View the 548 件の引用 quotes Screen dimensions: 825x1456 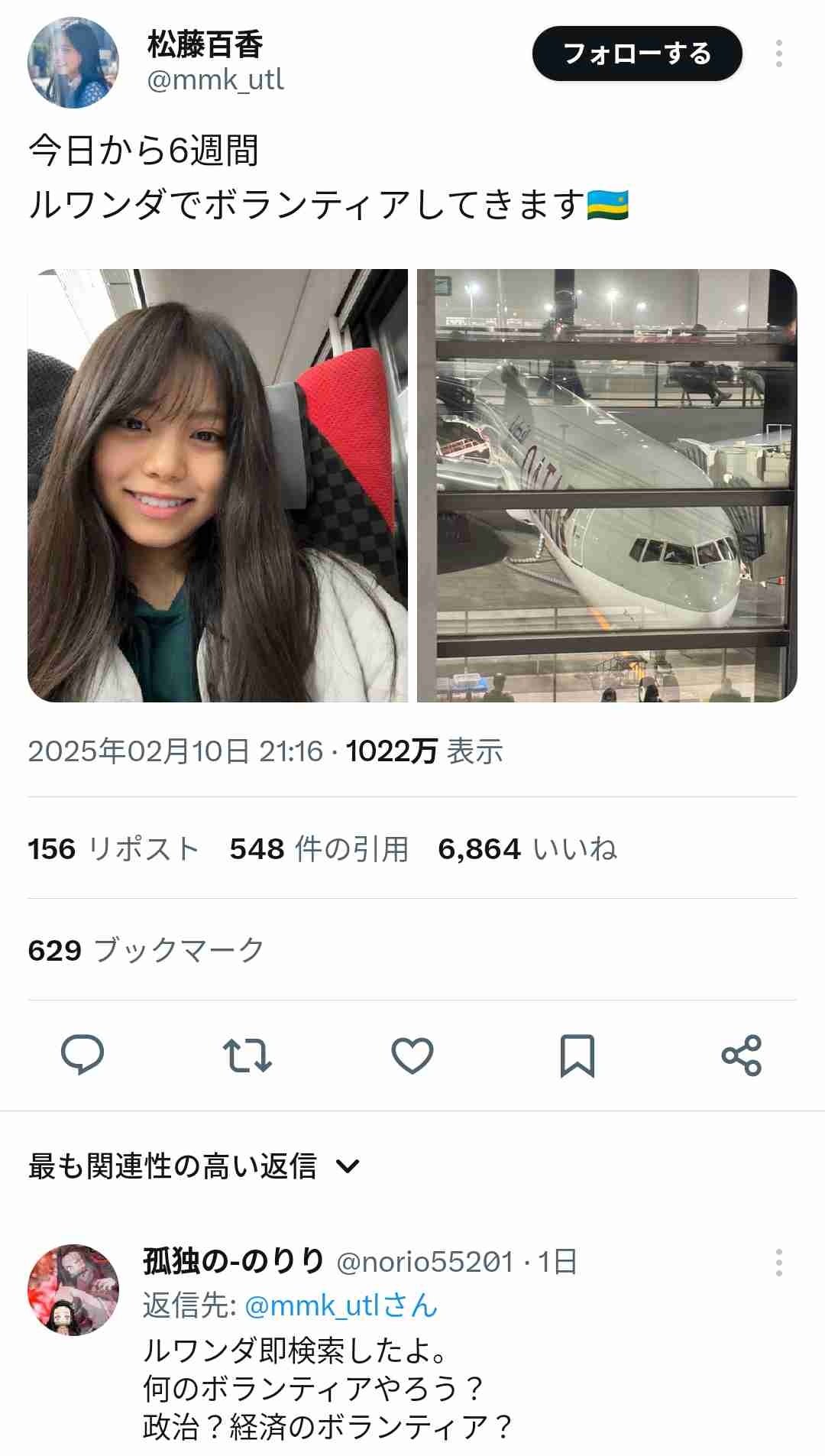pyautogui.click(x=319, y=848)
